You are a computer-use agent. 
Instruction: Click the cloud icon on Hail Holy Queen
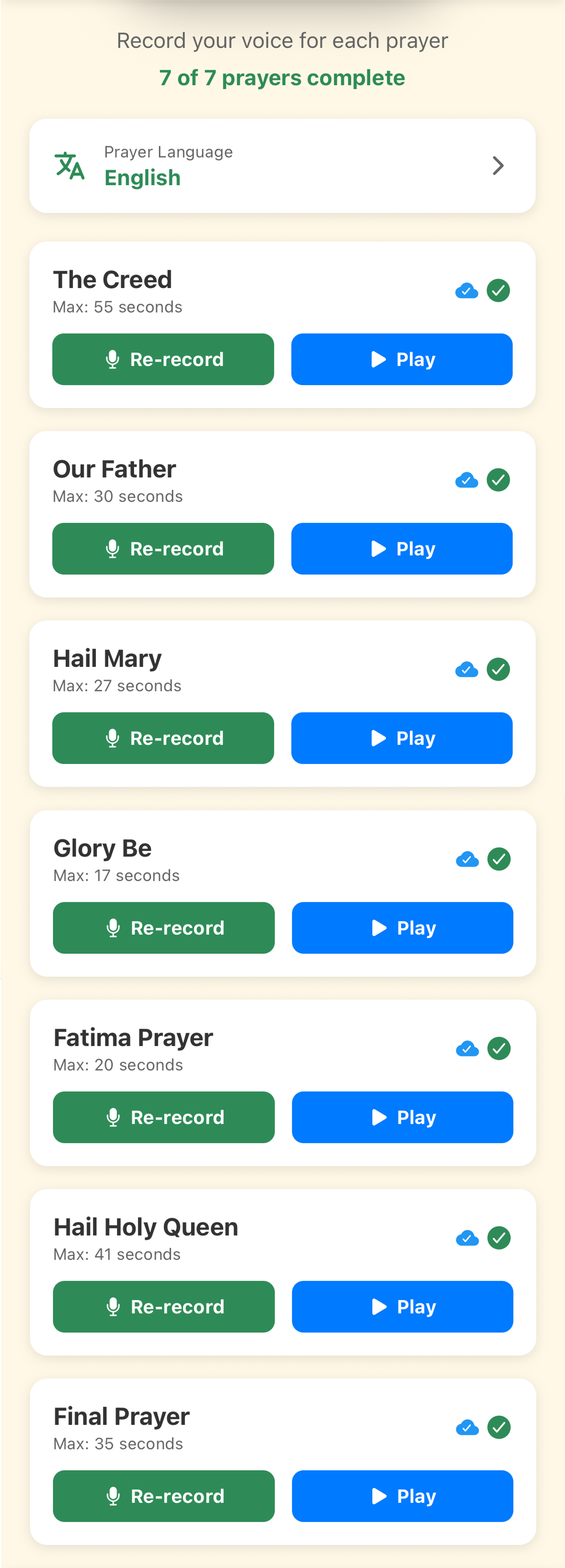(x=467, y=1238)
